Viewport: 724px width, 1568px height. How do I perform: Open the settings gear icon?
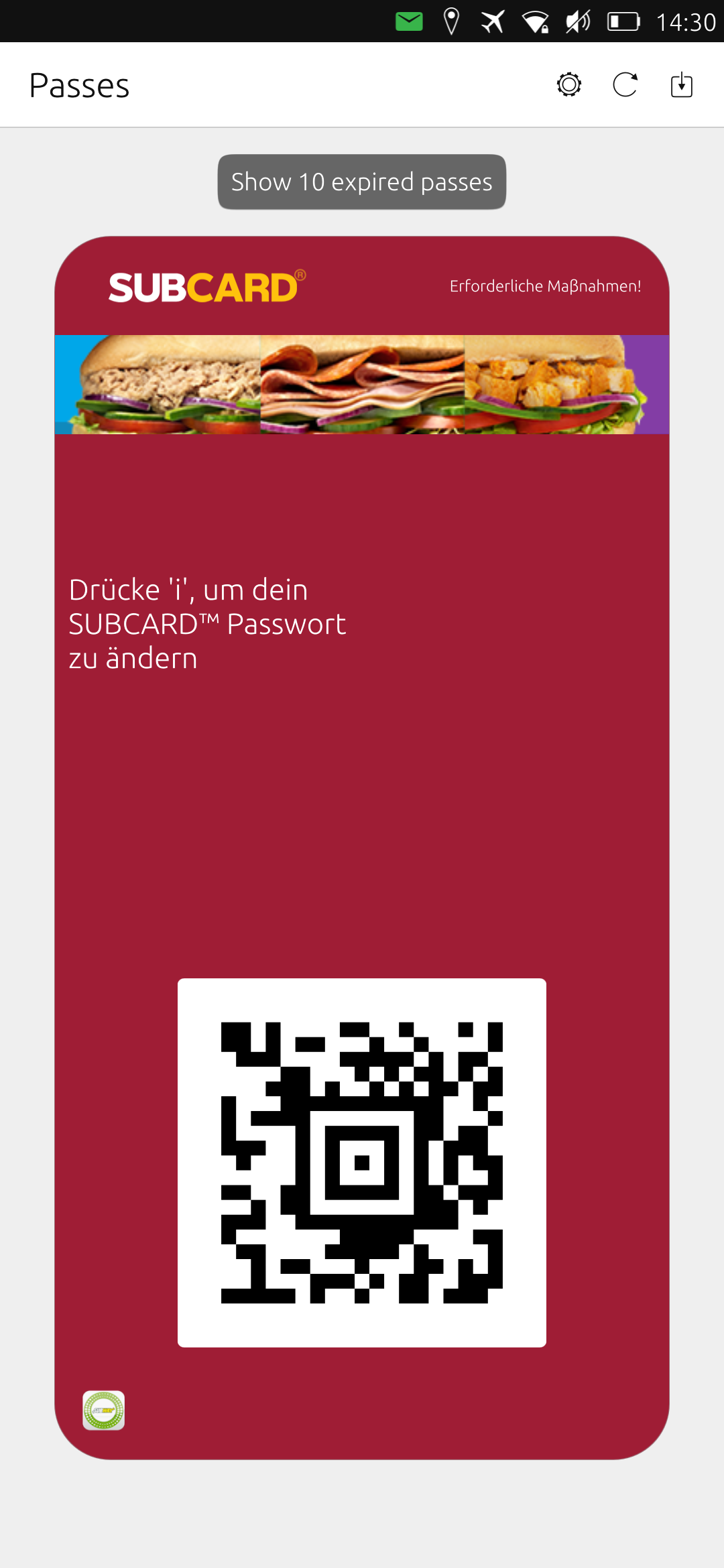[x=568, y=85]
